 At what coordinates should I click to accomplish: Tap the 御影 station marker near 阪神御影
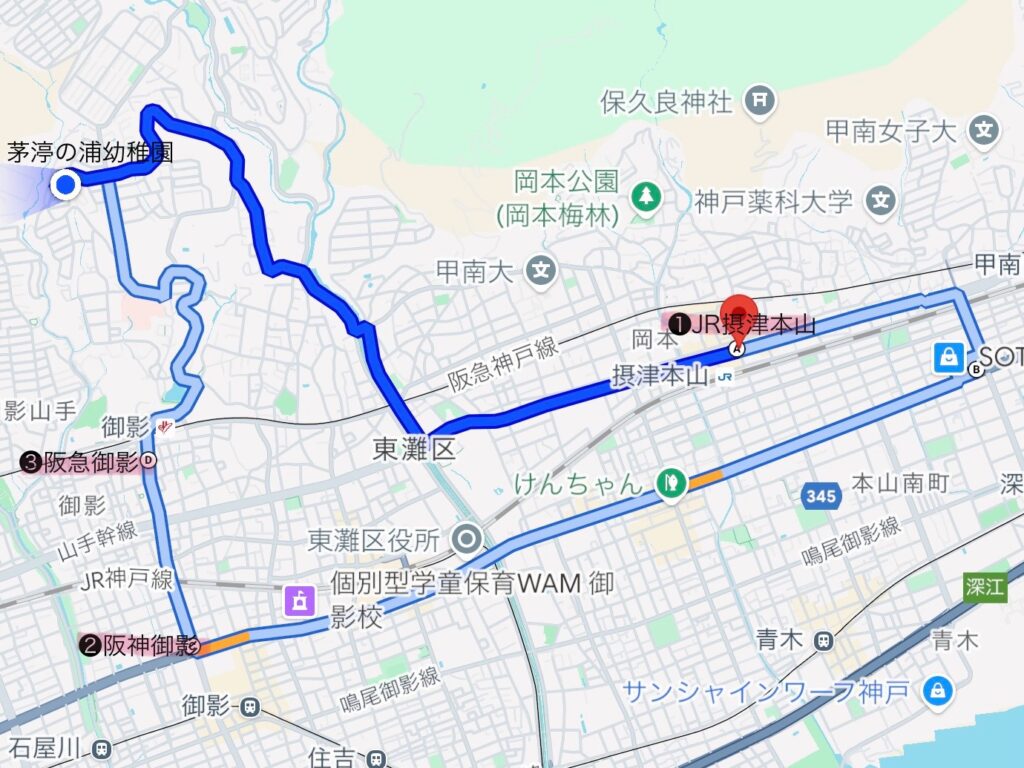(248, 707)
